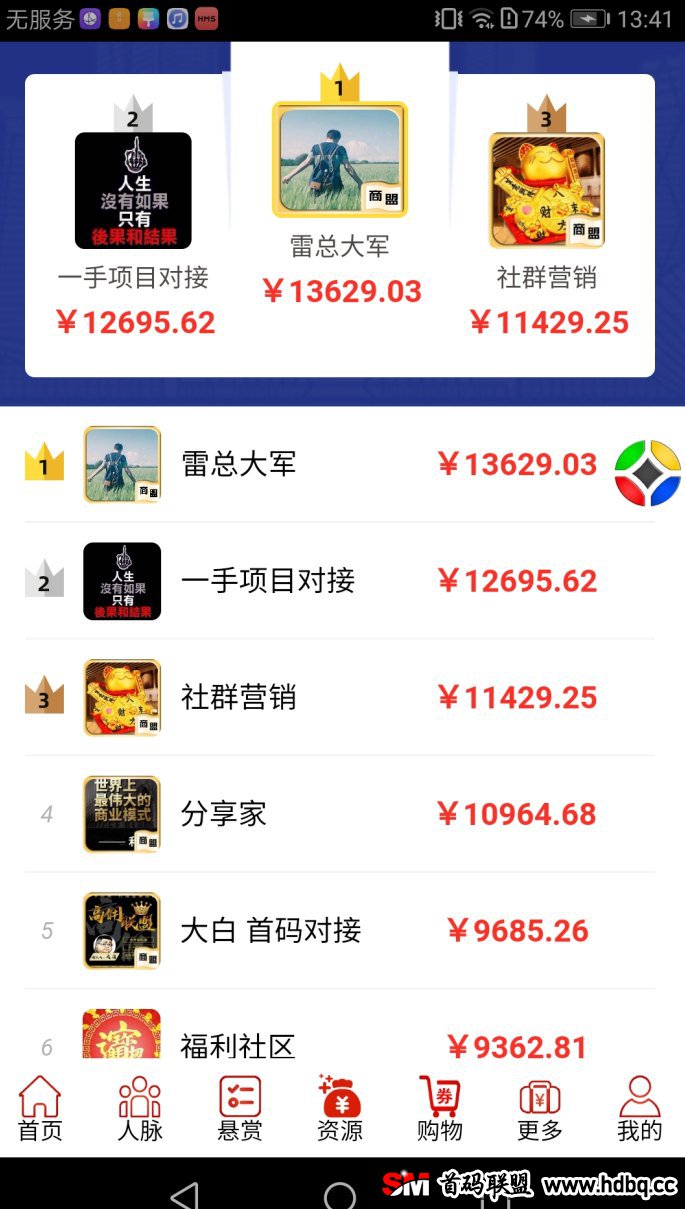The height and width of the screenshot is (1209, 685).
Task: Open top podium avatar of 雷总大军
Action: coord(340,159)
